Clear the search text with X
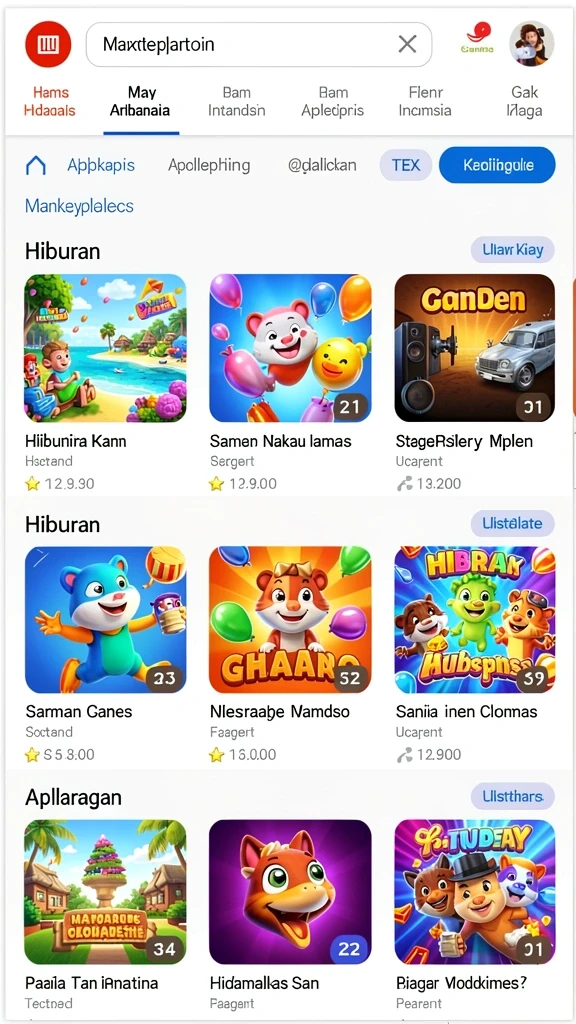Viewport: 576px width, 1024px height. coord(408,44)
